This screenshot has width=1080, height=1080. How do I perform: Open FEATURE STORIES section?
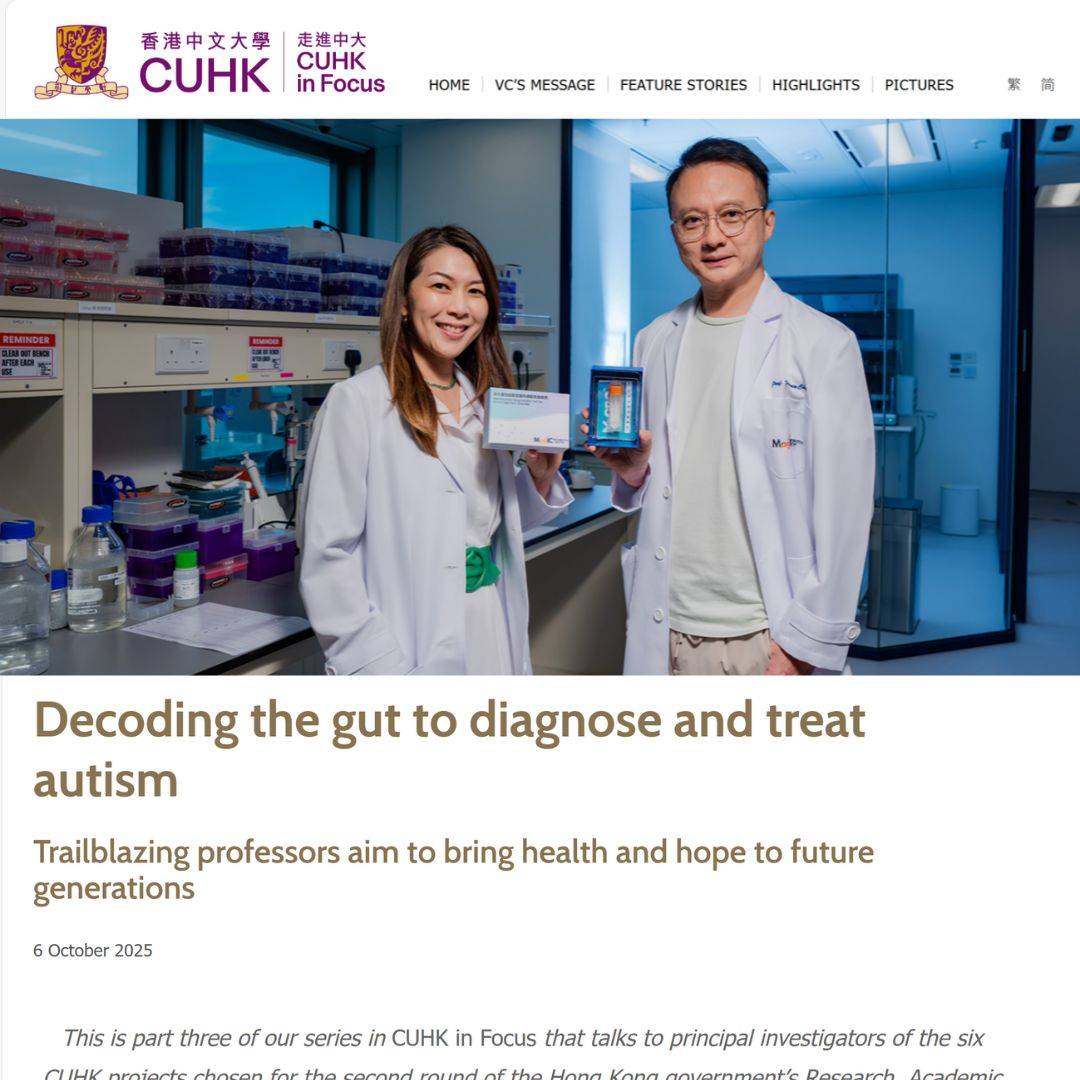pyautogui.click(x=683, y=85)
